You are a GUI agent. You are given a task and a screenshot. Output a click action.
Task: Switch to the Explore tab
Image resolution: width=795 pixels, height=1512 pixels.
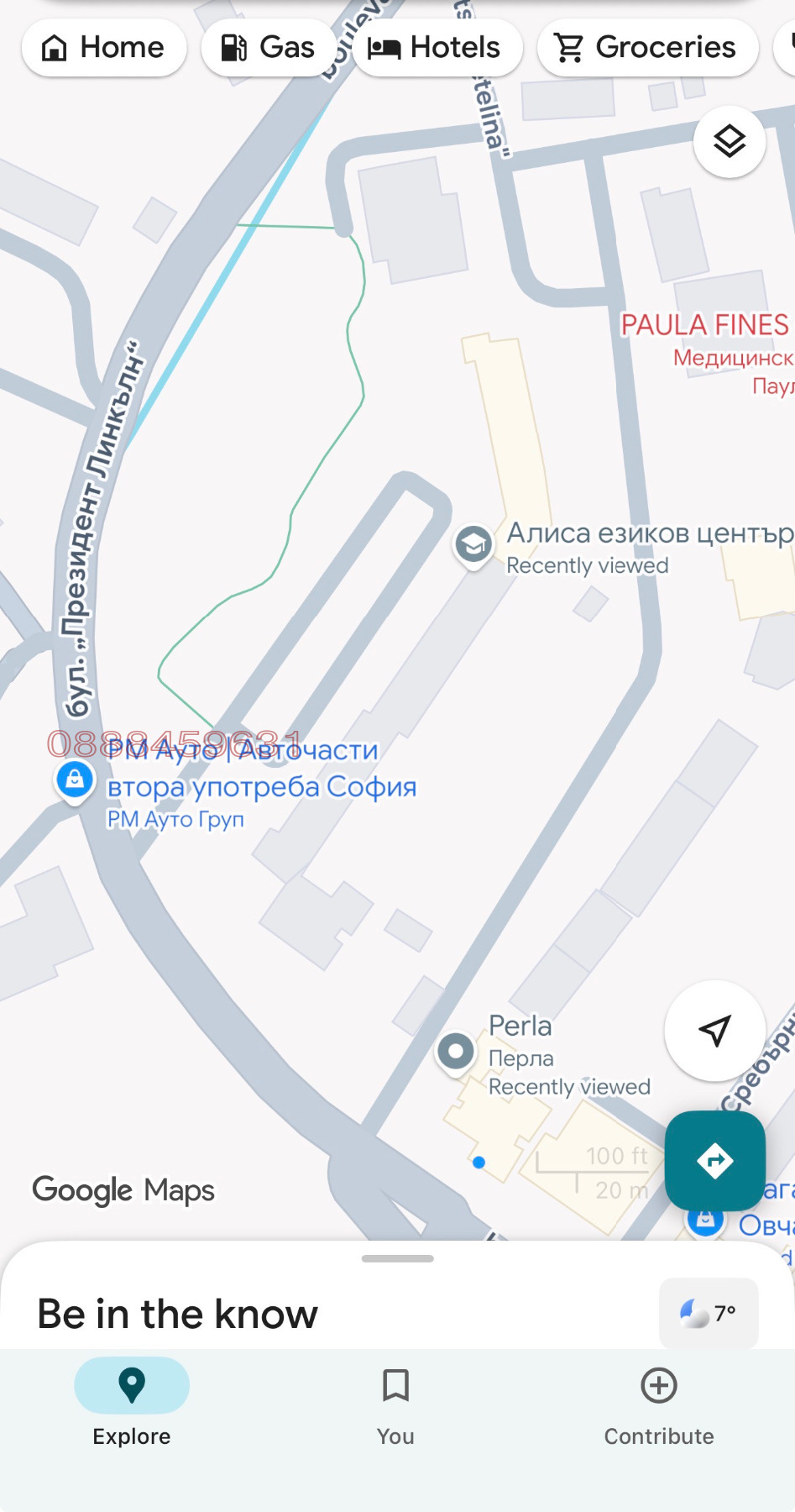click(132, 1403)
